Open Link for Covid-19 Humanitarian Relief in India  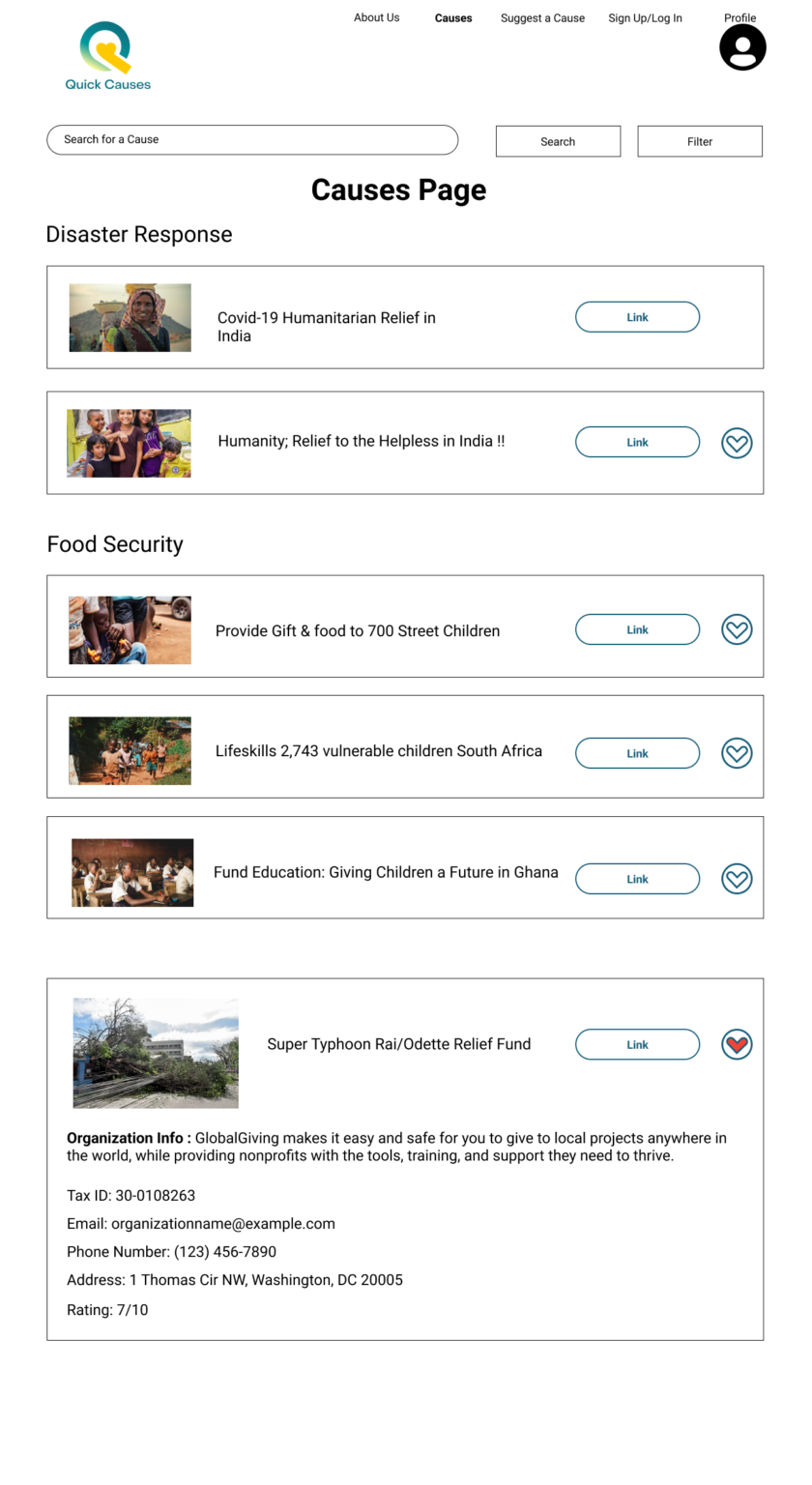[x=637, y=317]
